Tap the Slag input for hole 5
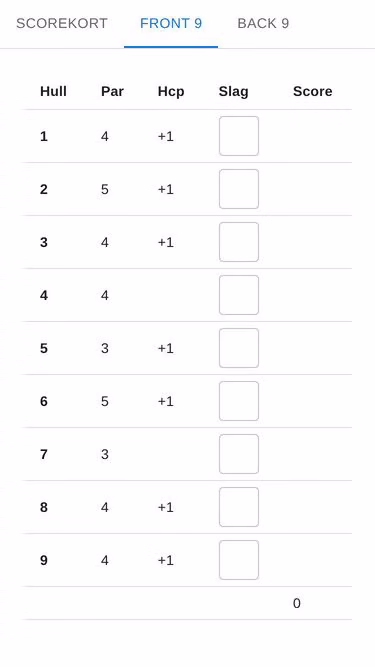 click(x=239, y=348)
